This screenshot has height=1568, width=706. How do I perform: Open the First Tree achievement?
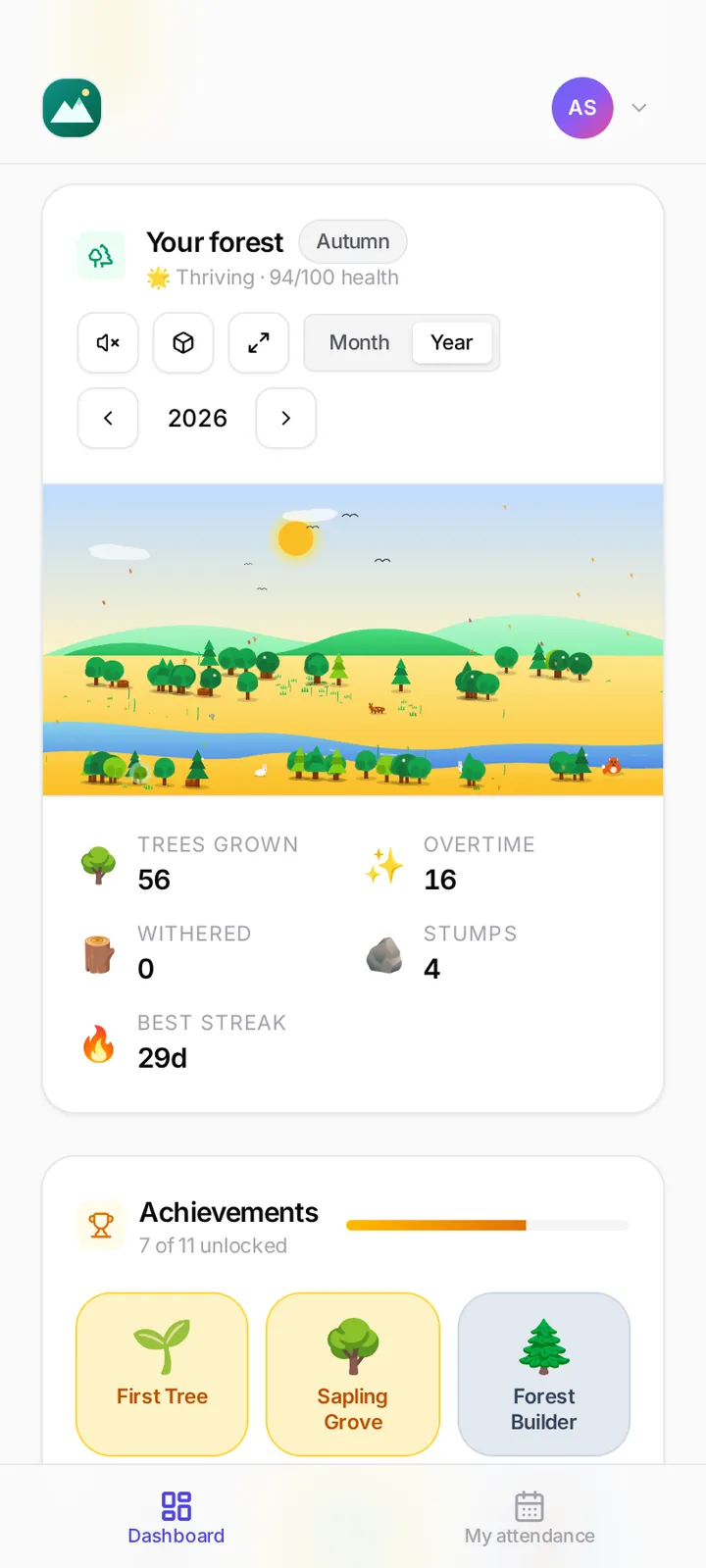click(x=162, y=1374)
